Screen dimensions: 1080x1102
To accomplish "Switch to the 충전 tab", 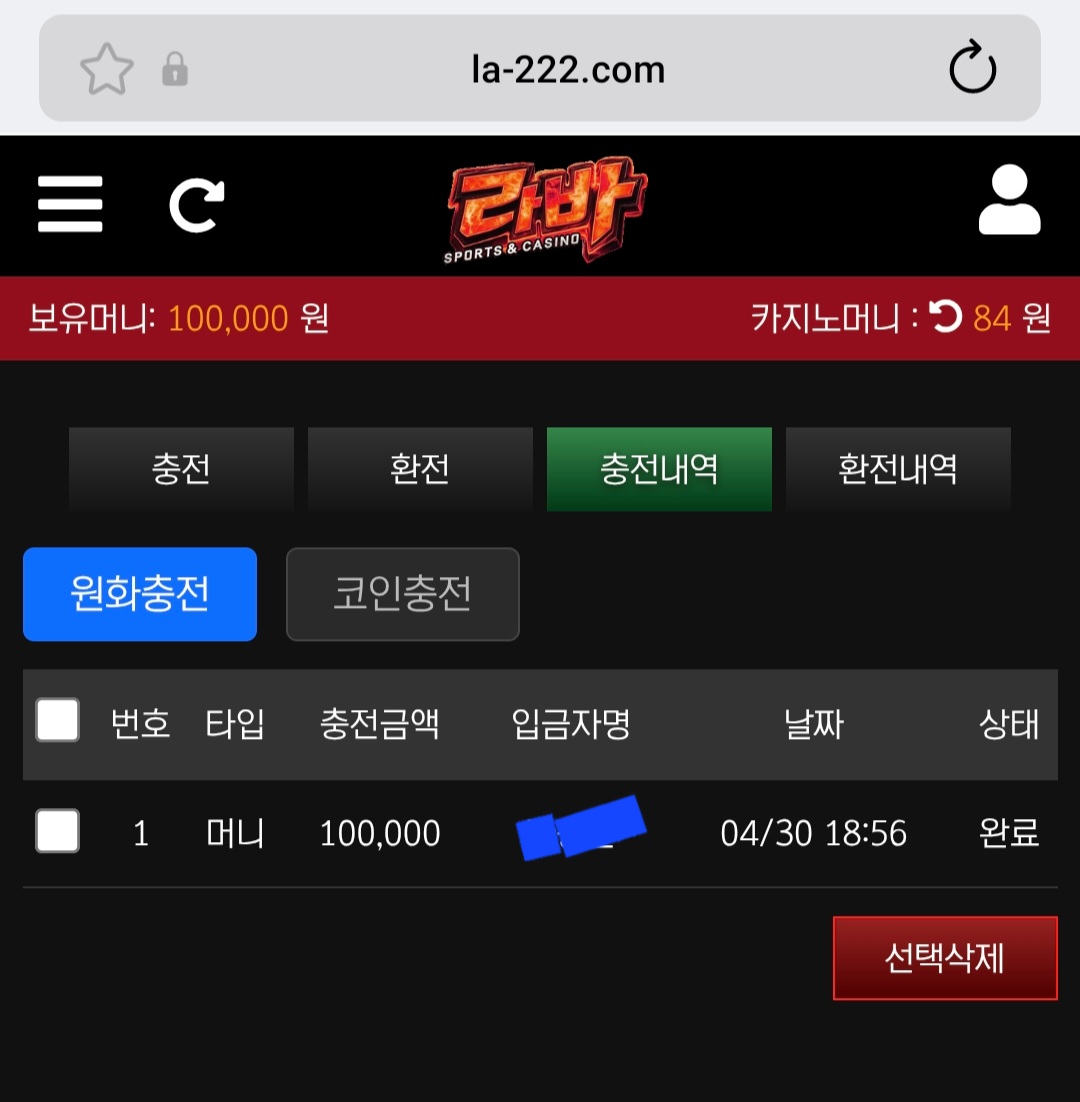I will click(181, 469).
